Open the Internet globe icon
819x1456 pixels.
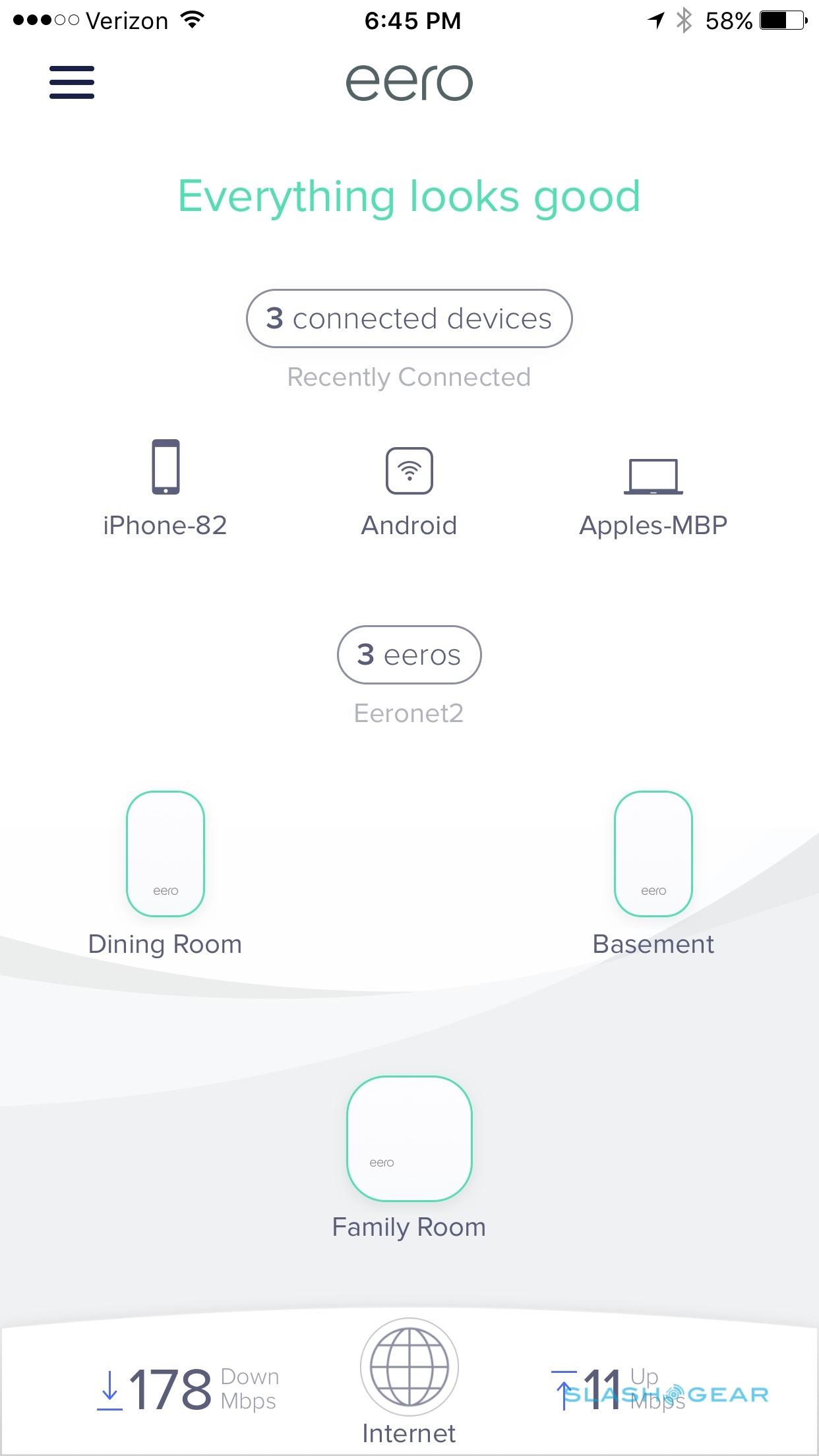click(409, 1367)
